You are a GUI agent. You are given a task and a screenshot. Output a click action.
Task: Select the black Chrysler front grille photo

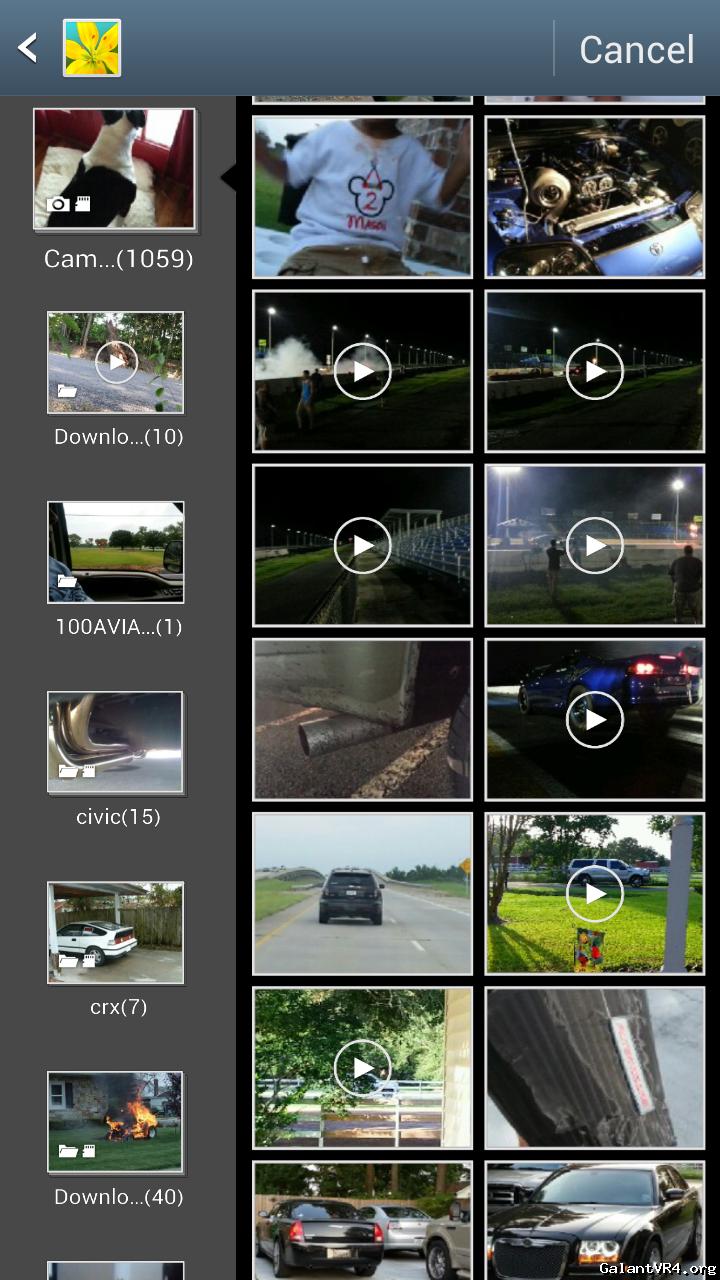pos(595,1220)
